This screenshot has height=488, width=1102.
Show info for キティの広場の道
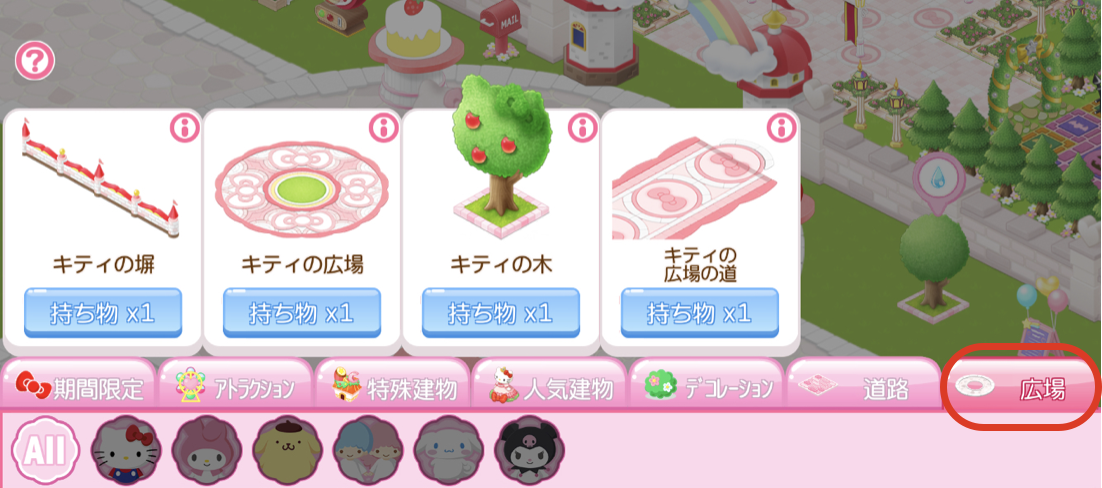coord(781,127)
